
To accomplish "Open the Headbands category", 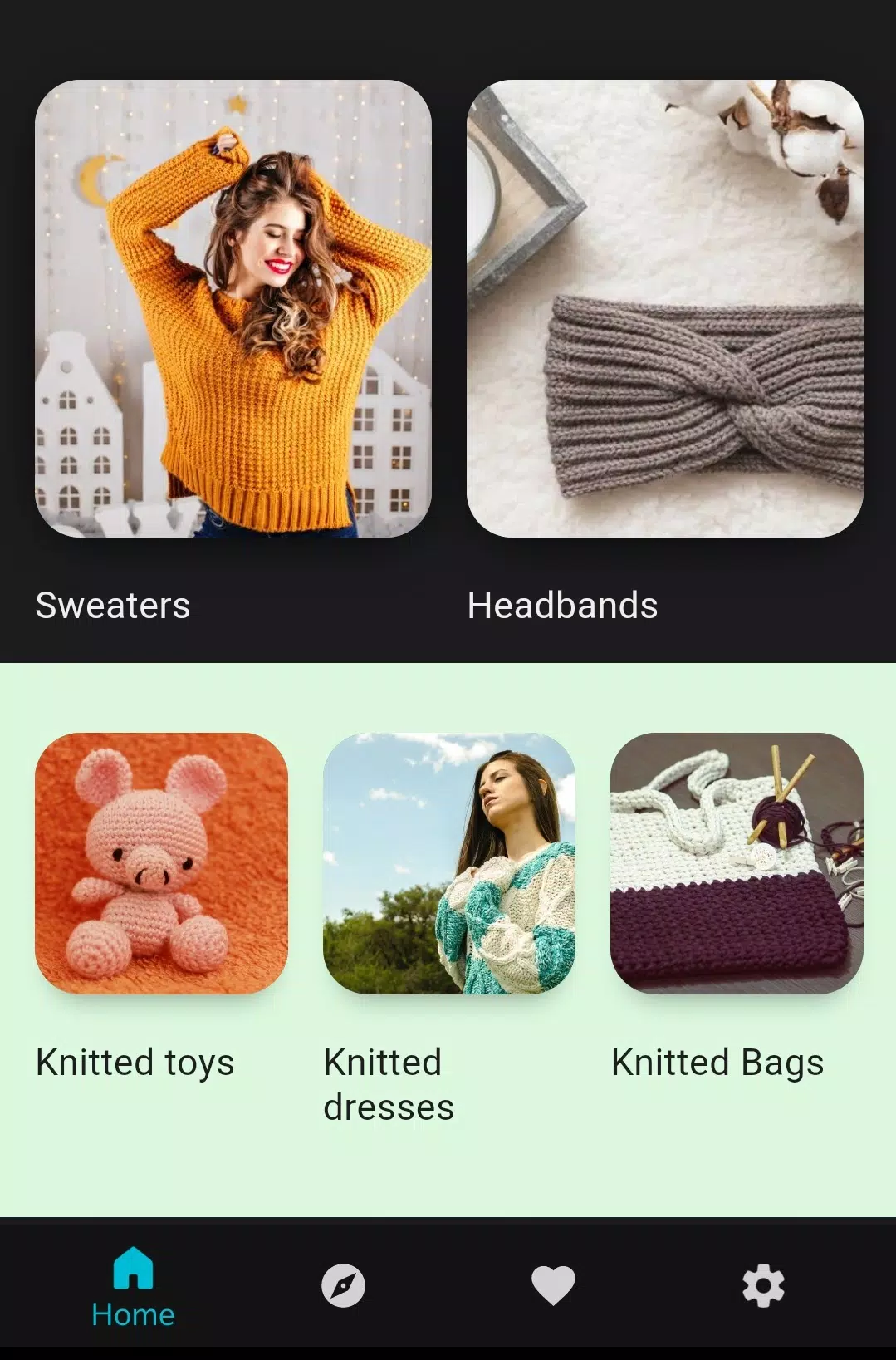I will coord(664,308).
